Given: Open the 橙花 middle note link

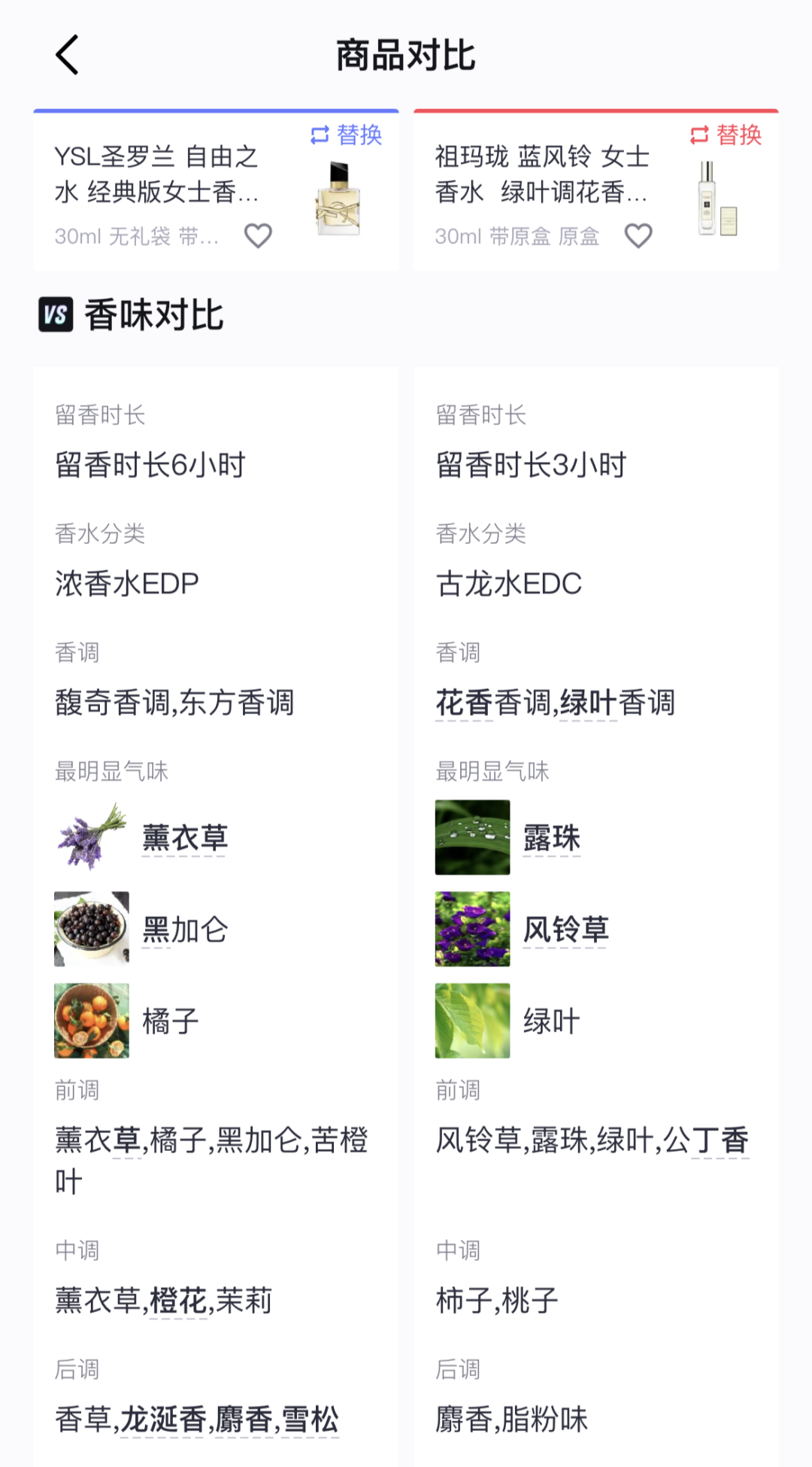Looking at the screenshot, I should click(x=178, y=1300).
